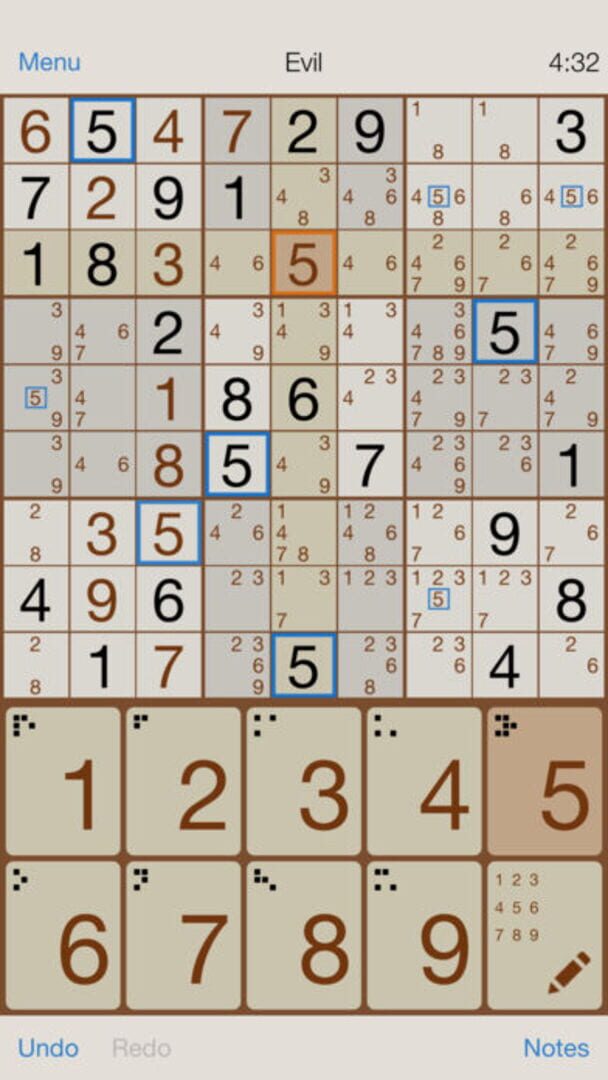This screenshot has width=608, height=1080.
Task: Select number 6 on the keypad
Action: 64,936
